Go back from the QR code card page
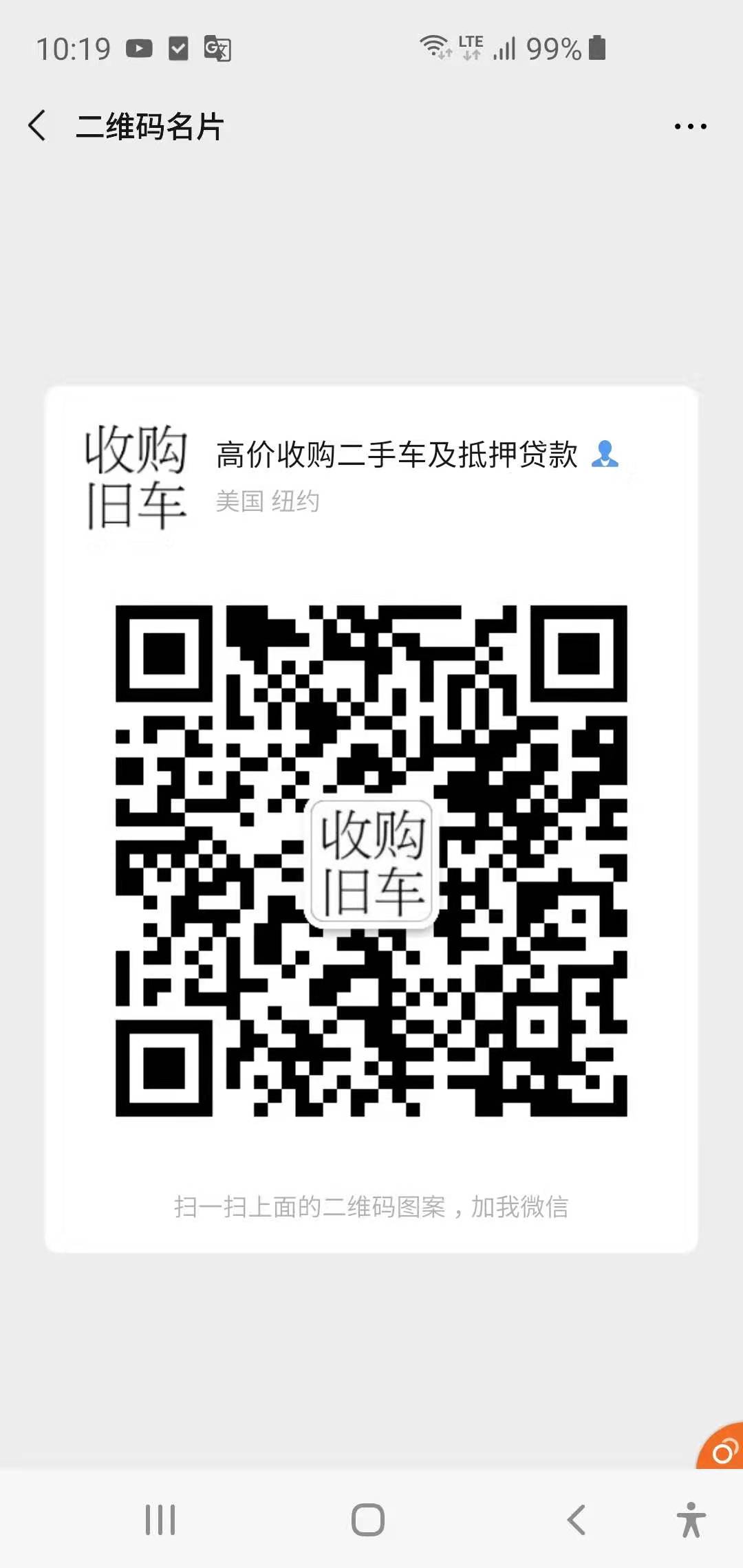Screen dimensions: 743x1568 (38, 126)
